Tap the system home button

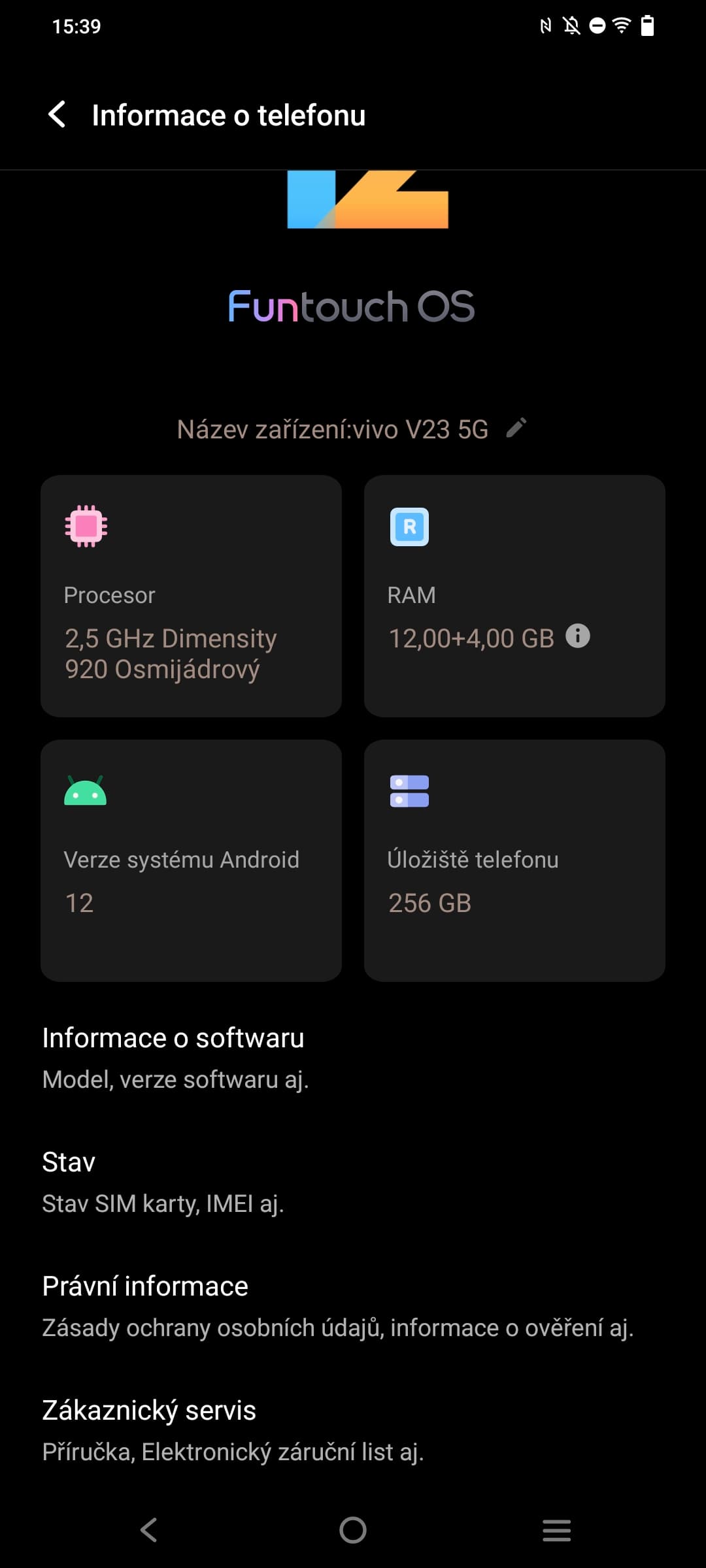tap(353, 1529)
